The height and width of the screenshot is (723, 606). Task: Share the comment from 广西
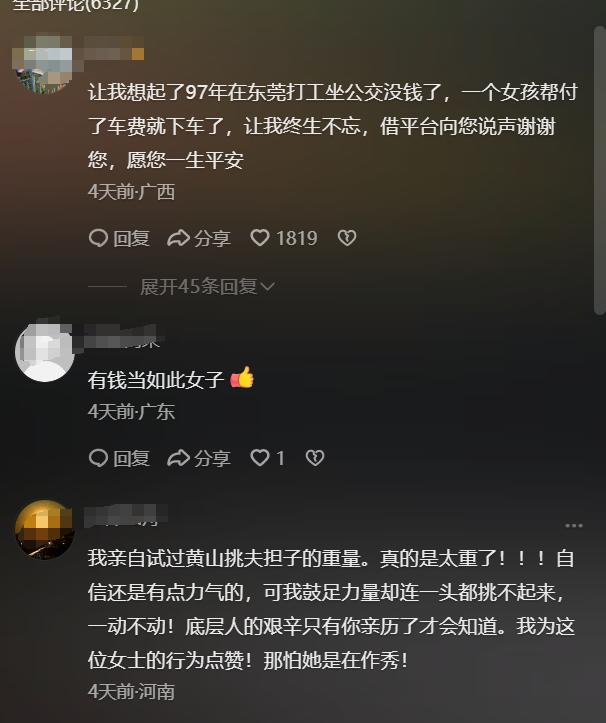point(199,238)
